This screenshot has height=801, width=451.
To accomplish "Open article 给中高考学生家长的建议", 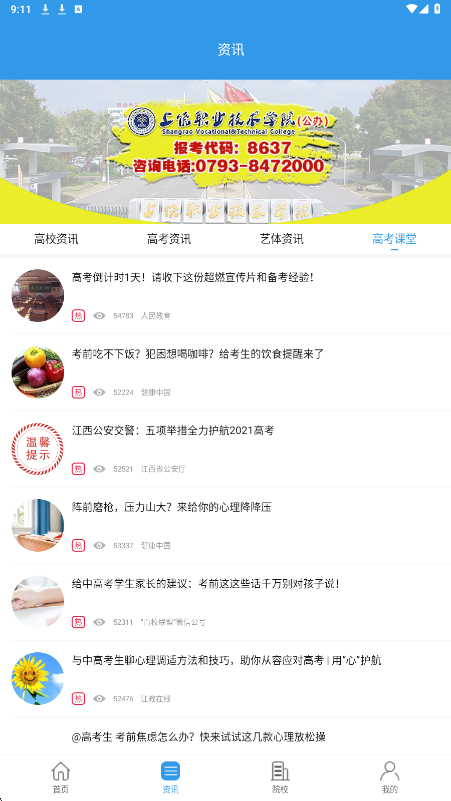I will click(x=225, y=602).
